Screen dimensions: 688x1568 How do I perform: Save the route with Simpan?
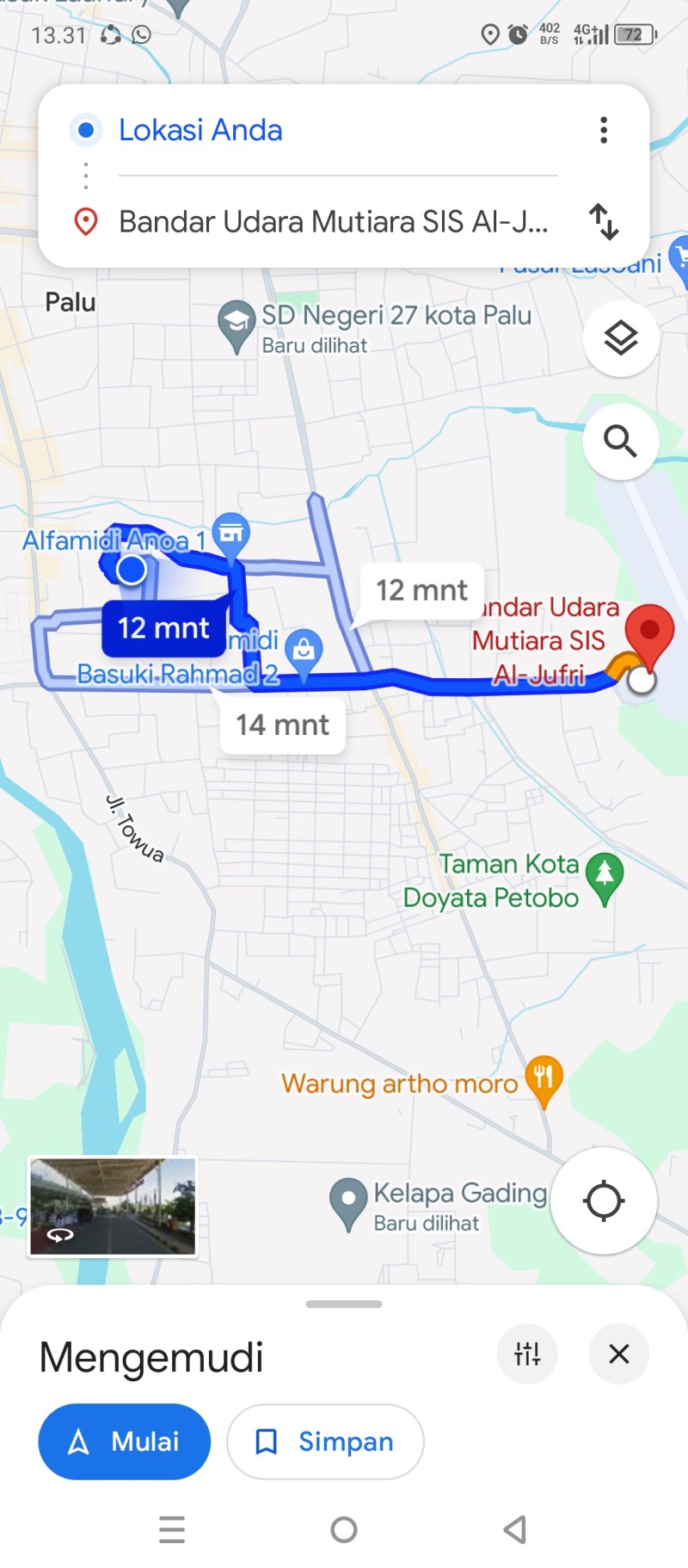(x=325, y=1441)
